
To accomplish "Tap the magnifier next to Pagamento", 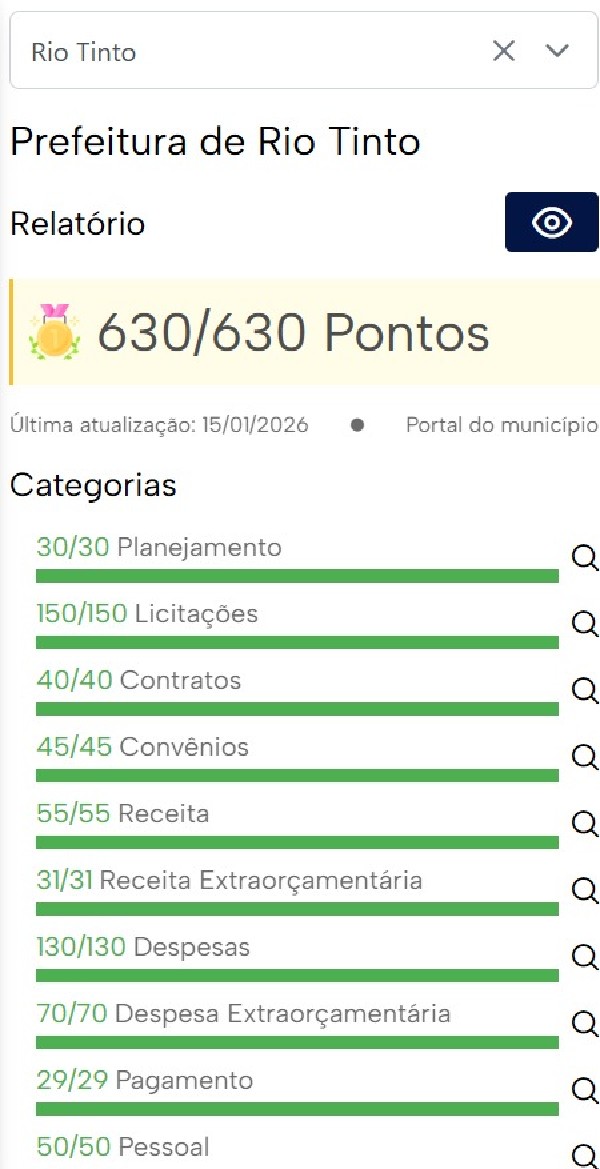I will coord(584,1089).
